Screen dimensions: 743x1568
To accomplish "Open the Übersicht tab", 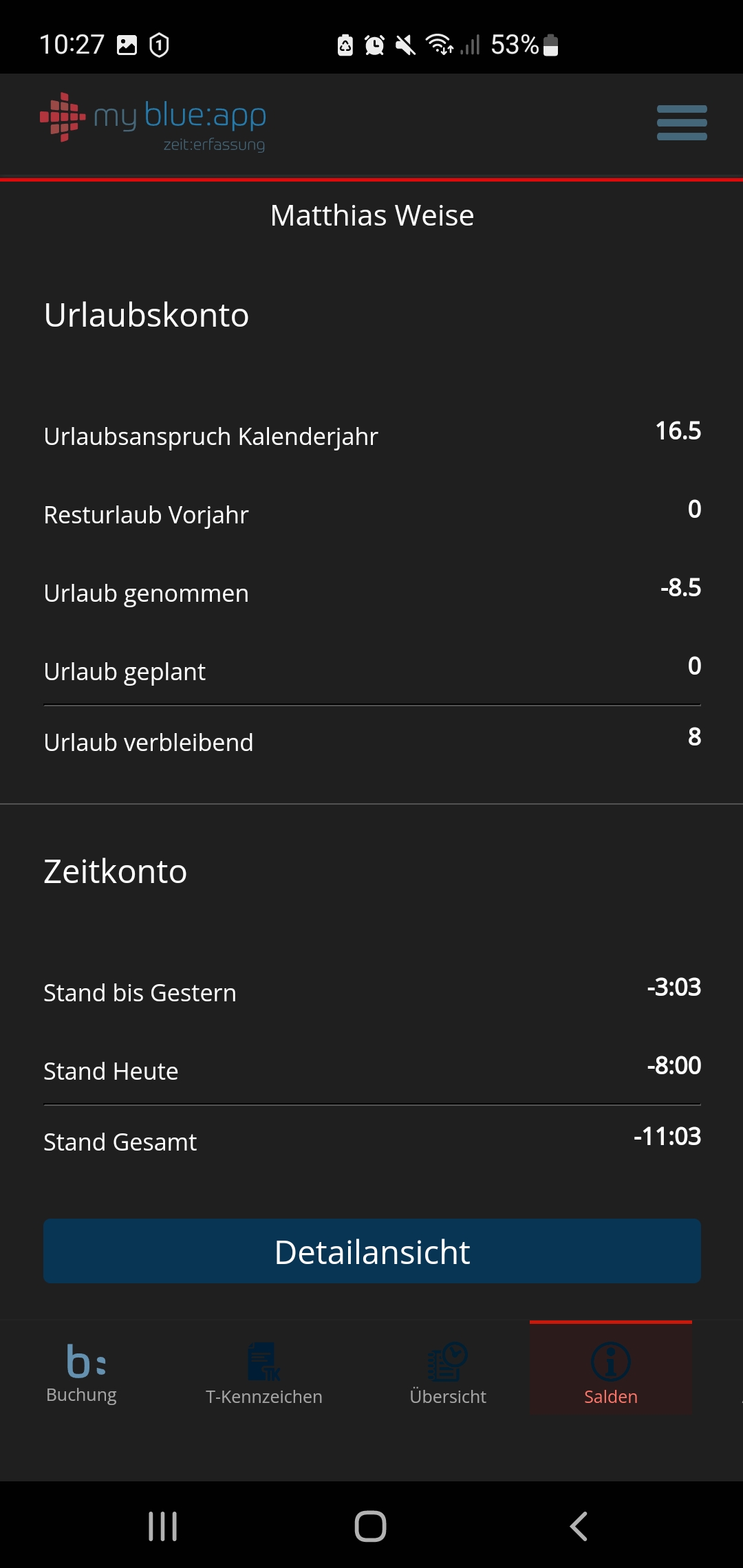I will point(448,1373).
